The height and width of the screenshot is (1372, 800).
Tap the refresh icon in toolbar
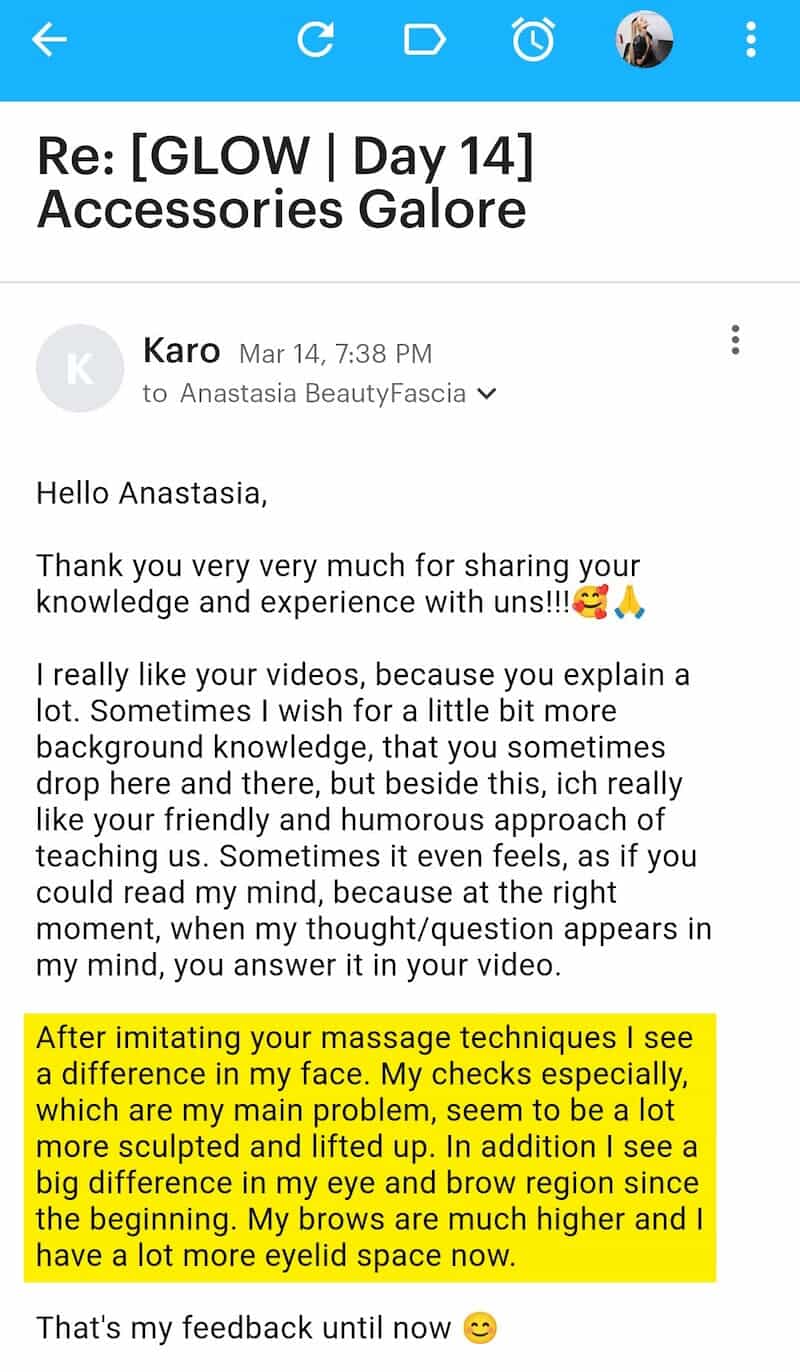click(316, 40)
